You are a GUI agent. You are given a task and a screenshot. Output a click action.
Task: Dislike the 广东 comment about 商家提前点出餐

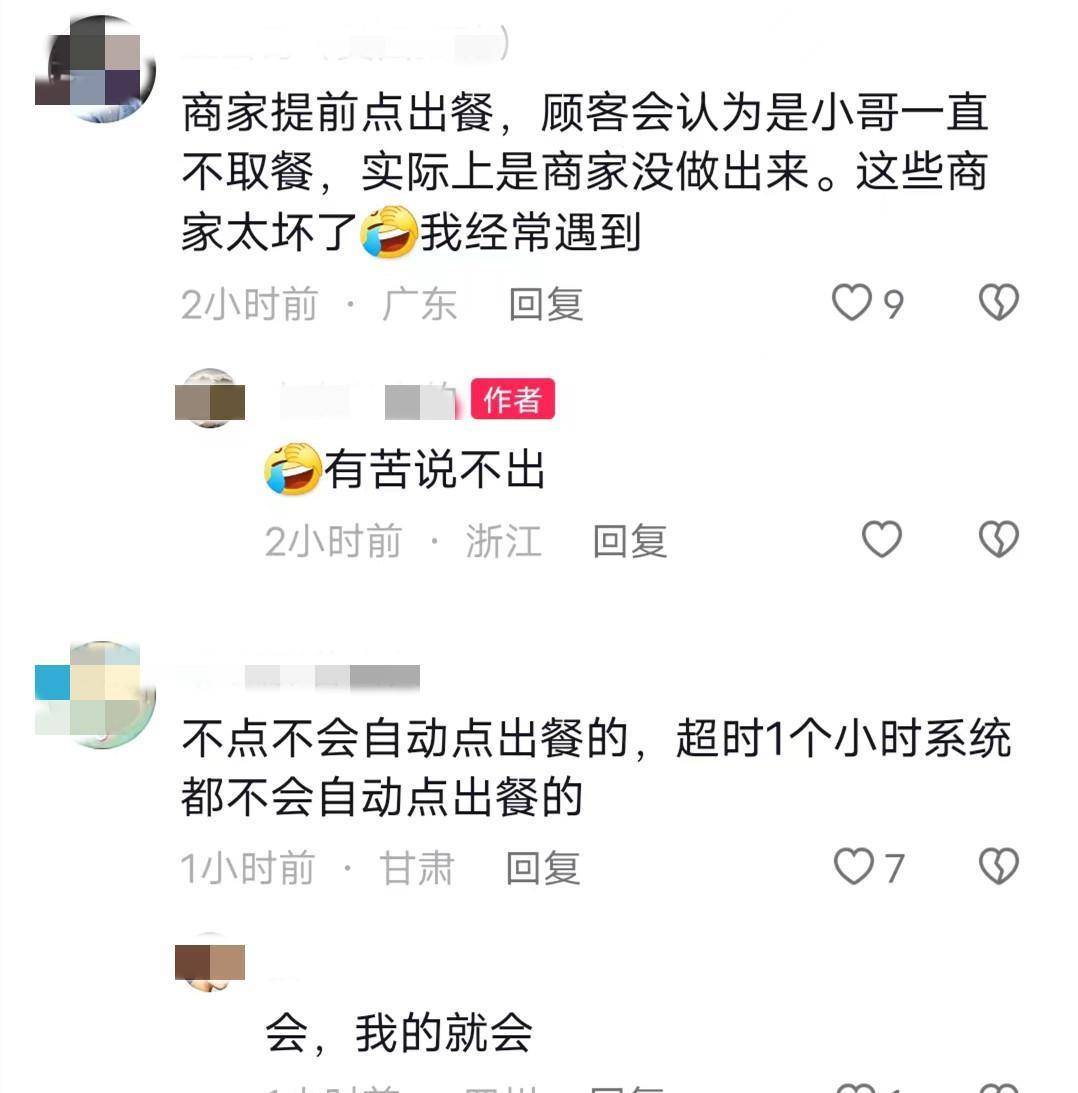click(x=997, y=302)
